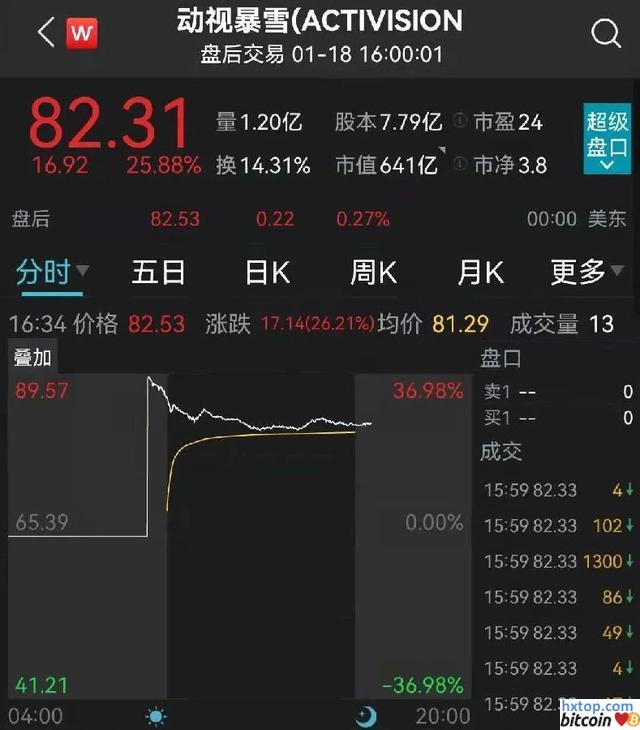Select the 周K chart tab
Image resolution: width=640 pixels, height=730 pixels.
[373, 271]
